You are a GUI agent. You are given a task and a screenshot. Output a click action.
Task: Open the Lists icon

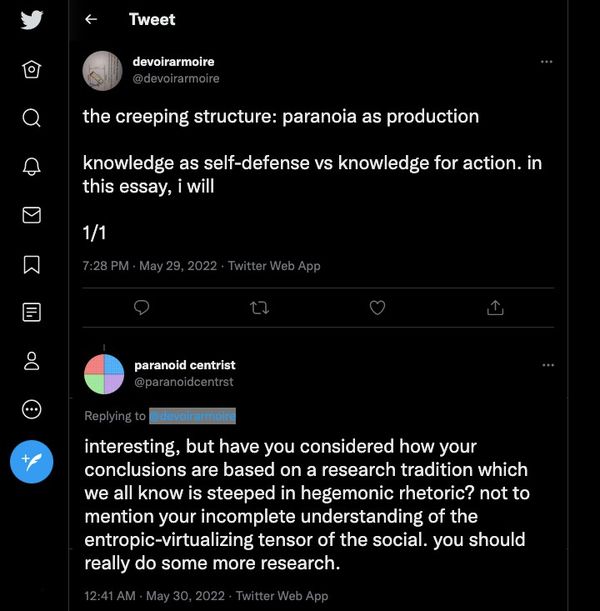click(x=31, y=313)
